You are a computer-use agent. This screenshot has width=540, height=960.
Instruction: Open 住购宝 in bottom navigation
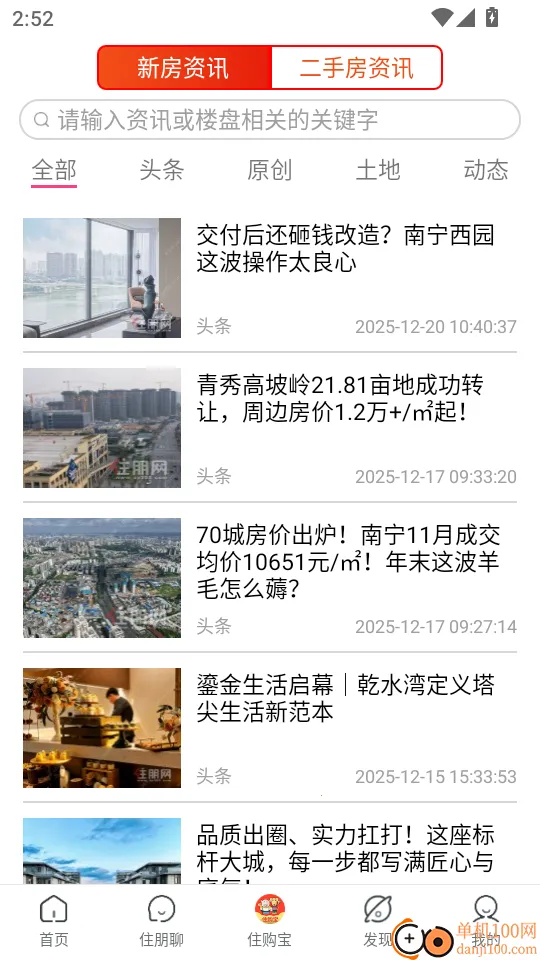click(x=269, y=921)
